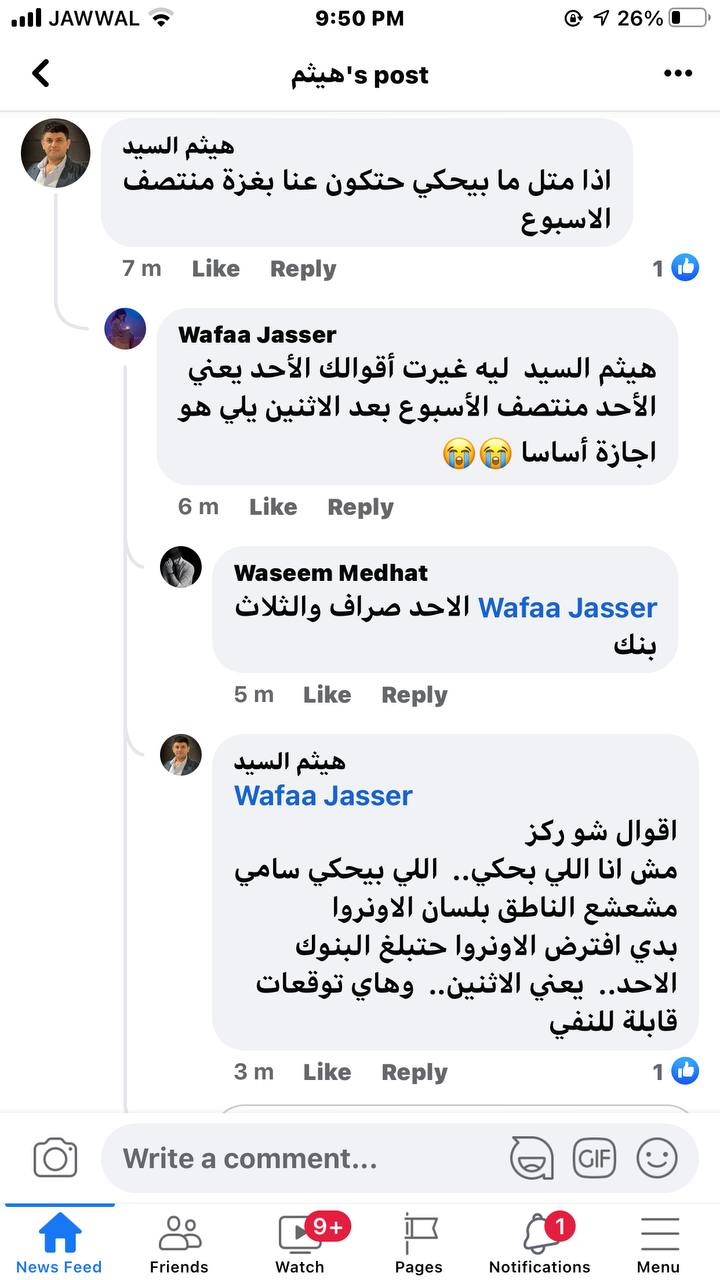Open the emoji picker
Screen dimensions: 720x1280
pyautogui.click(x=657, y=1158)
